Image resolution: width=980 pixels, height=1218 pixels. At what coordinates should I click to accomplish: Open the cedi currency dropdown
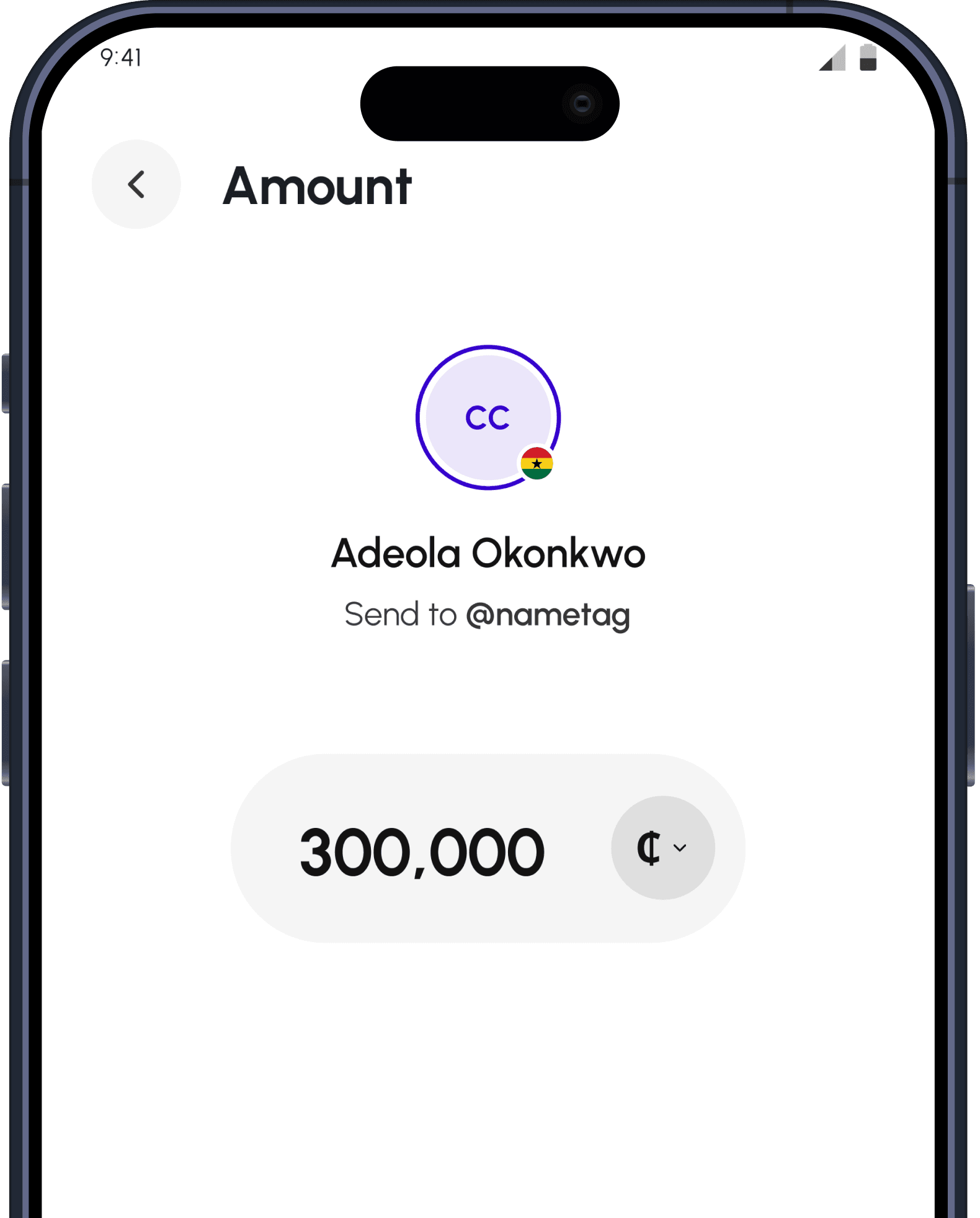662,847
